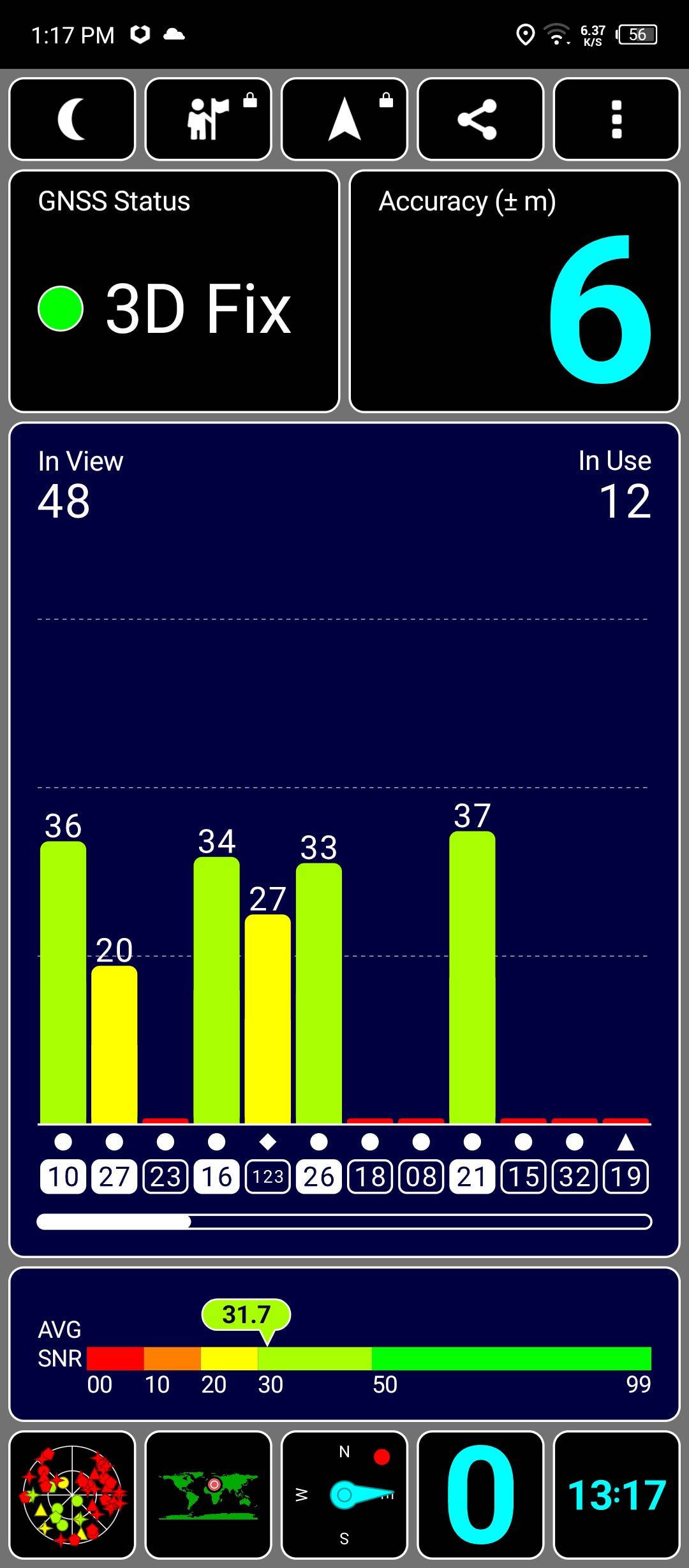The width and height of the screenshot is (689, 1568).
Task: Share the current GPS data
Action: (x=480, y=119)
